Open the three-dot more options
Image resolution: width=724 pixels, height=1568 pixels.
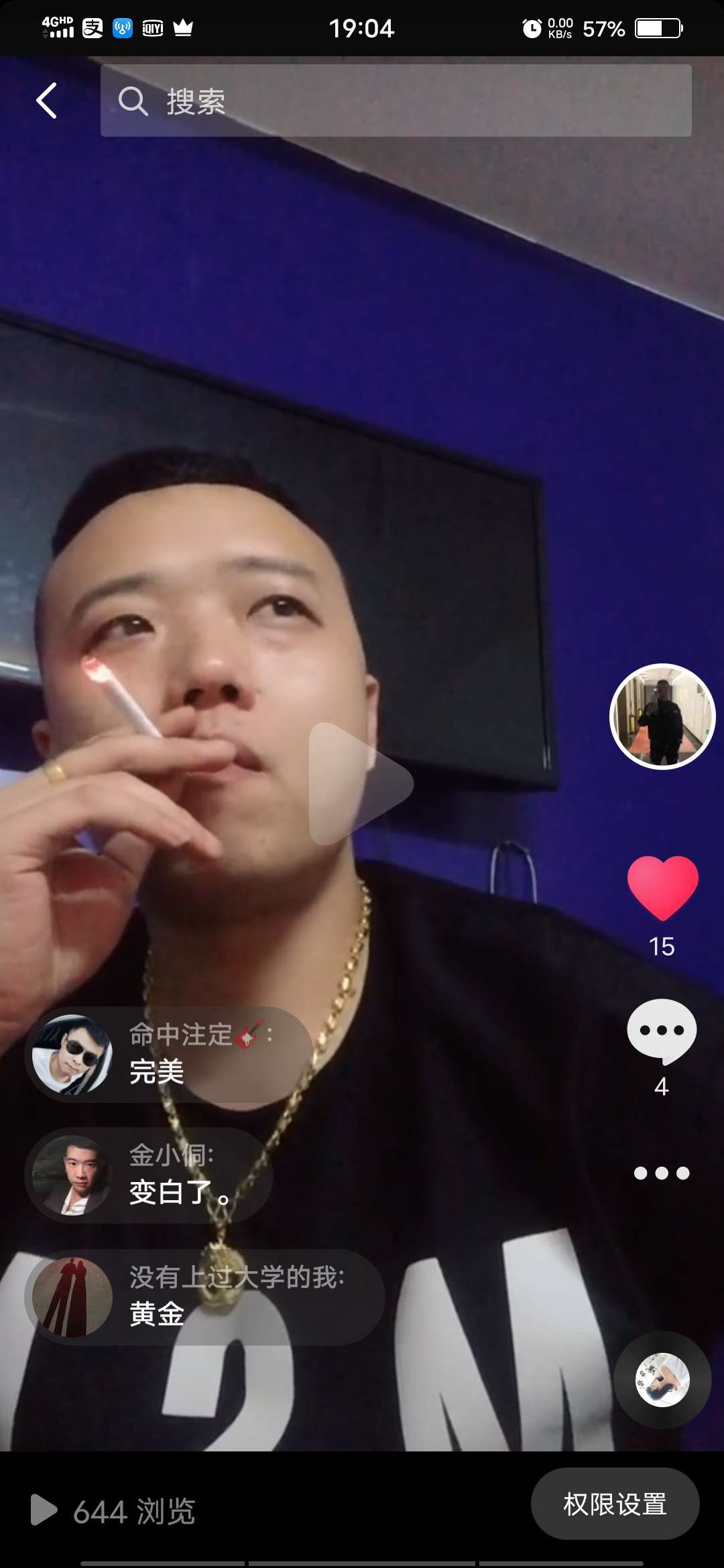(662, 1173)
